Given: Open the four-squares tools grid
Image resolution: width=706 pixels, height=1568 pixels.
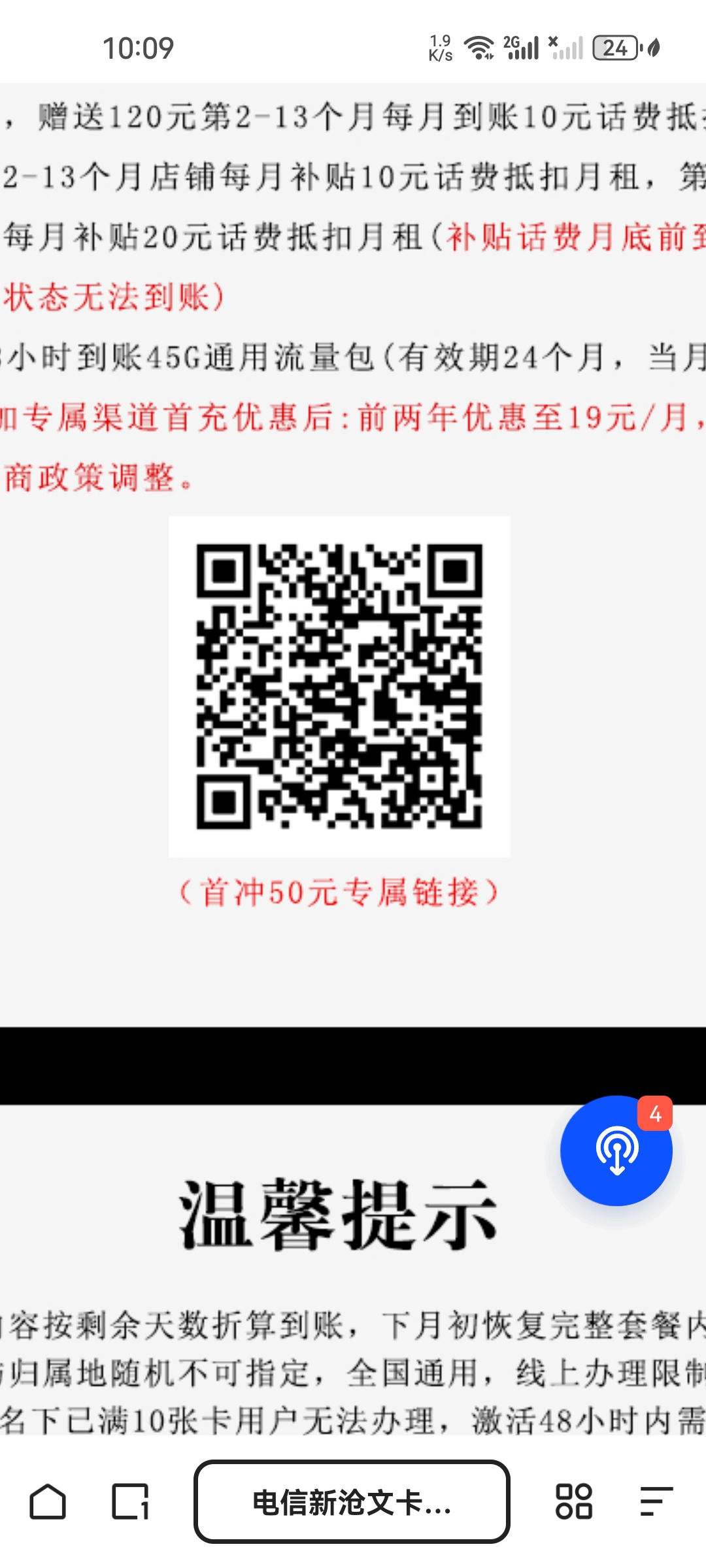Looking at the screenshot, I should [x=573, y=1501].
